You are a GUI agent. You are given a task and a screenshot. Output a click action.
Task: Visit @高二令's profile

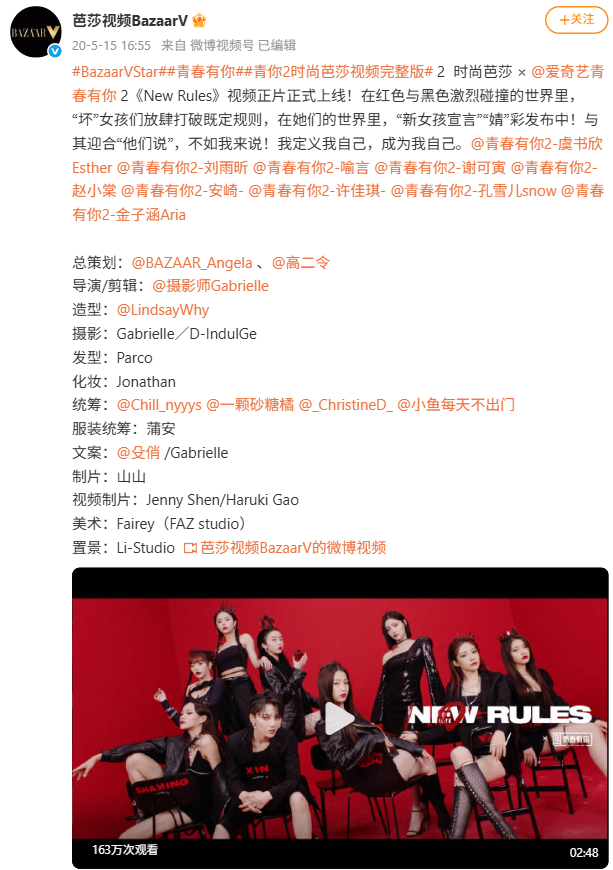click(300, 262)
